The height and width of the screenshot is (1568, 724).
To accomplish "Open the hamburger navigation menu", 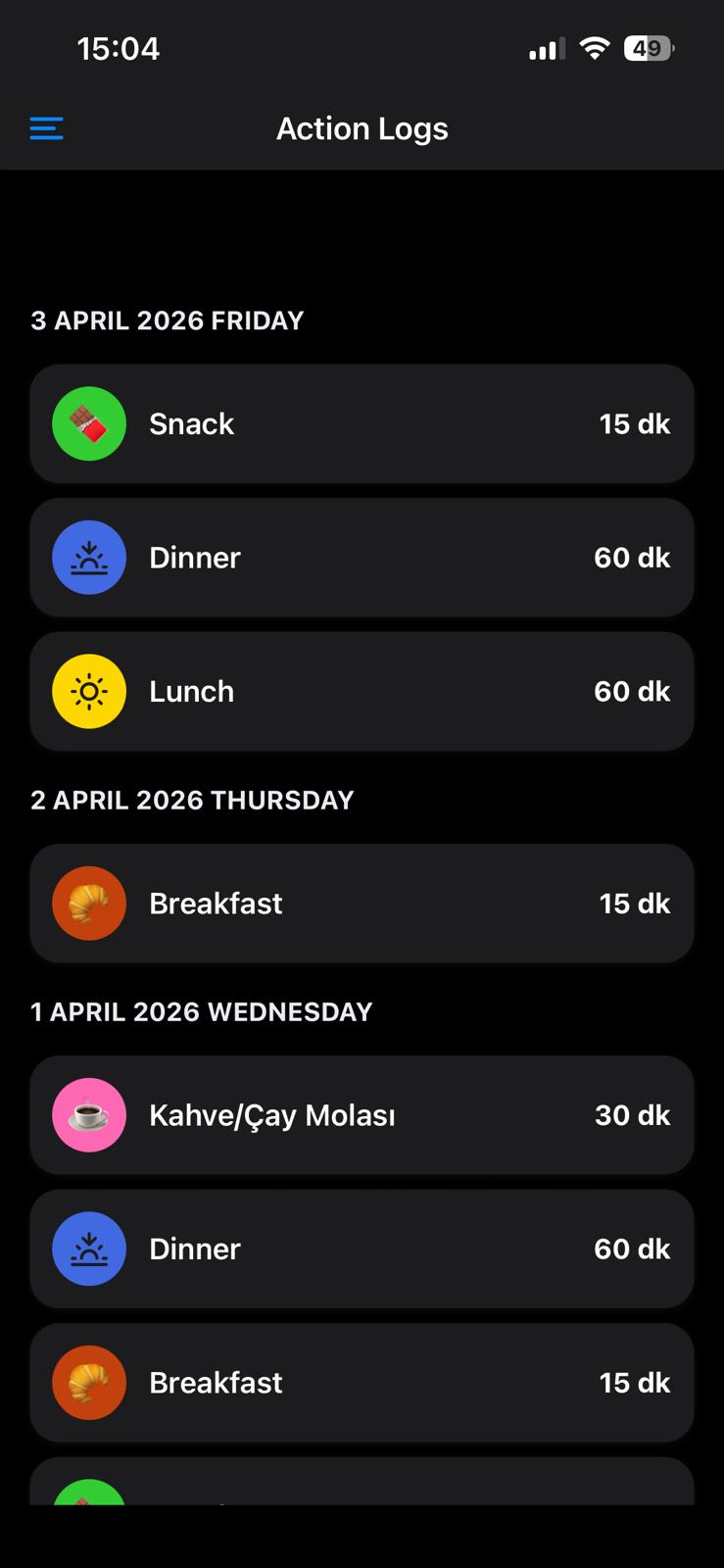I will pos(46,127).
